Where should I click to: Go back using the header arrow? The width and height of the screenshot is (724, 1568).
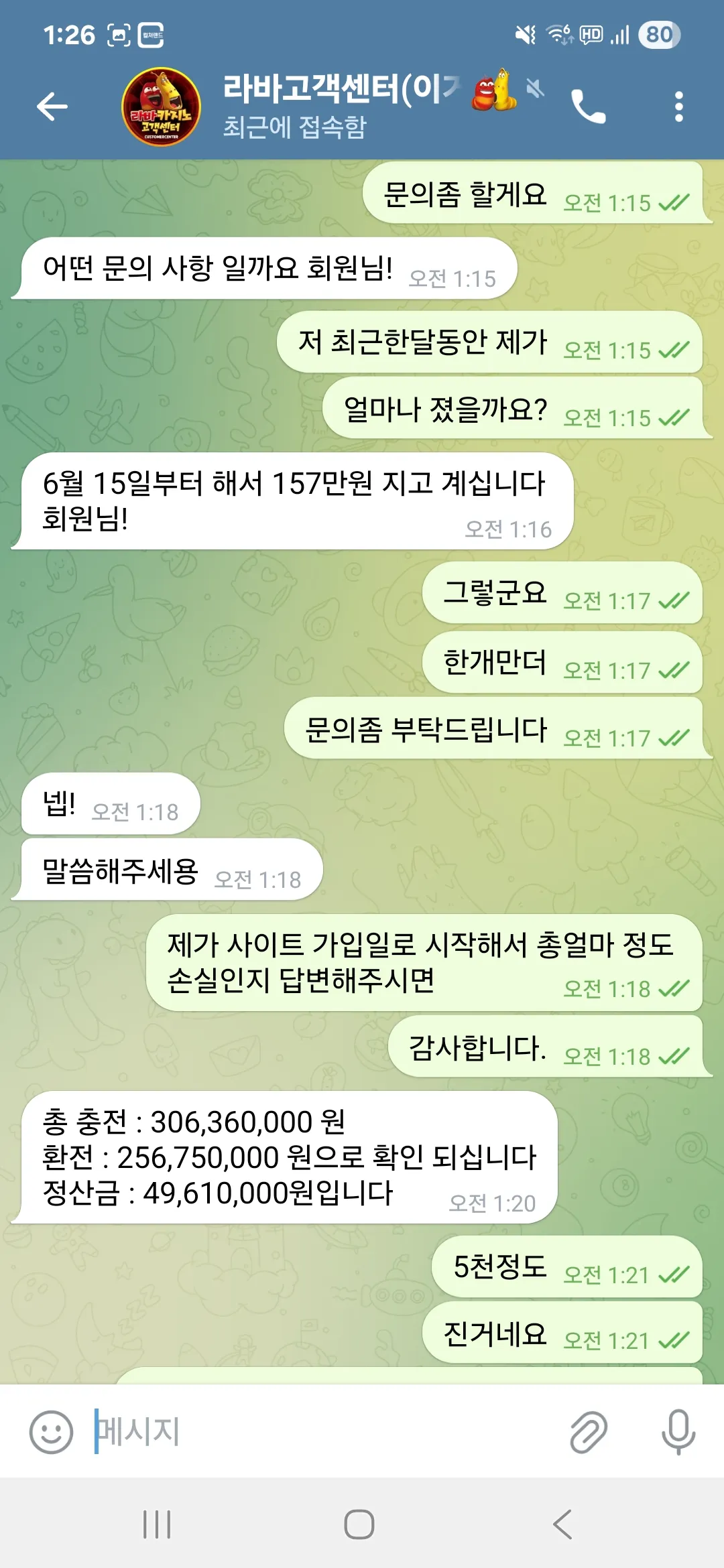coord(52,107)
